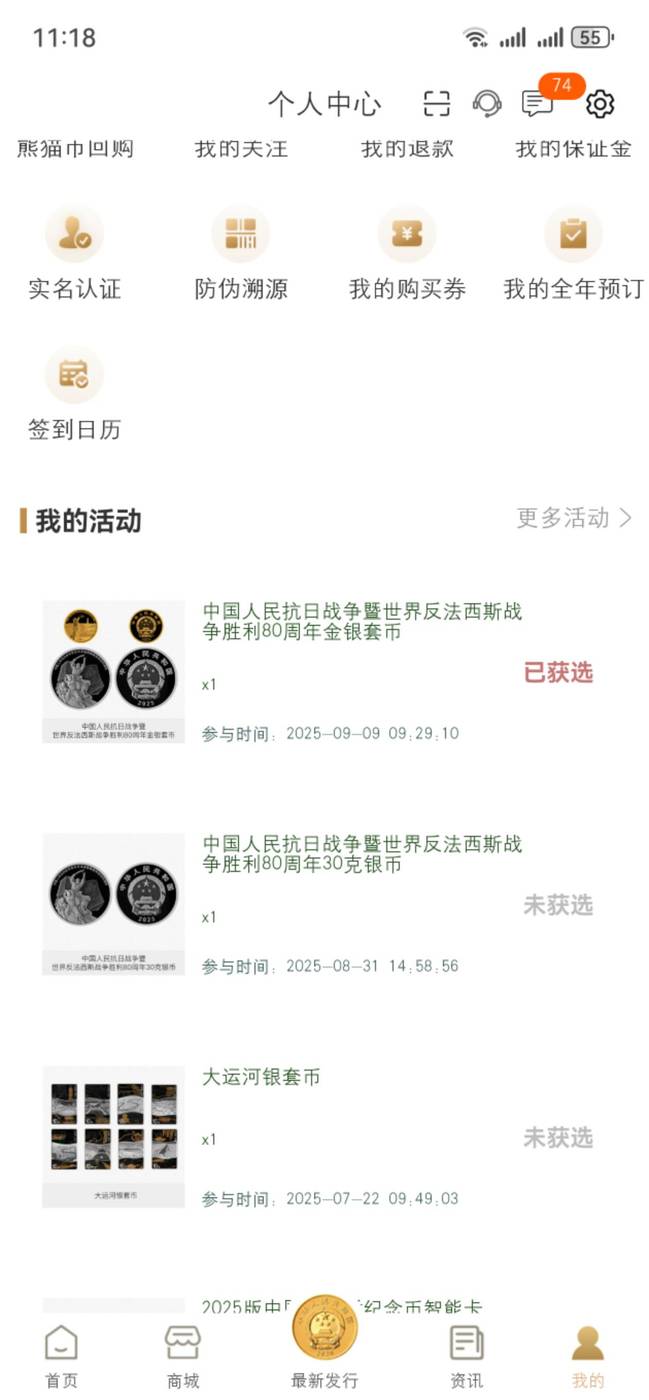Tap 更多活动 to see more activities
Viewport: 649px width, 1400px height.
tap(574, 517)
